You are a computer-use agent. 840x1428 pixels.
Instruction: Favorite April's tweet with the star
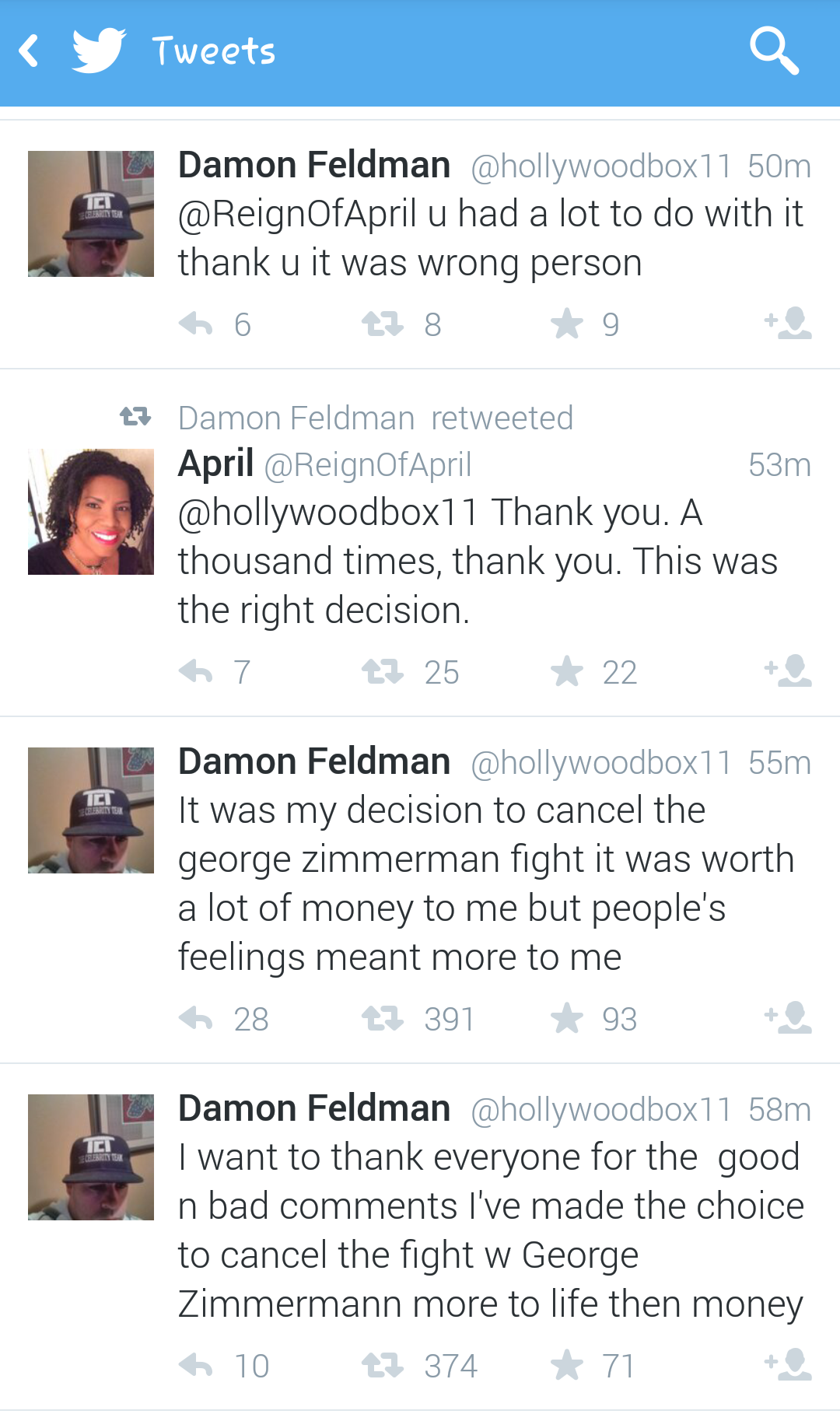pyautogui.click(x=567, y=671)
